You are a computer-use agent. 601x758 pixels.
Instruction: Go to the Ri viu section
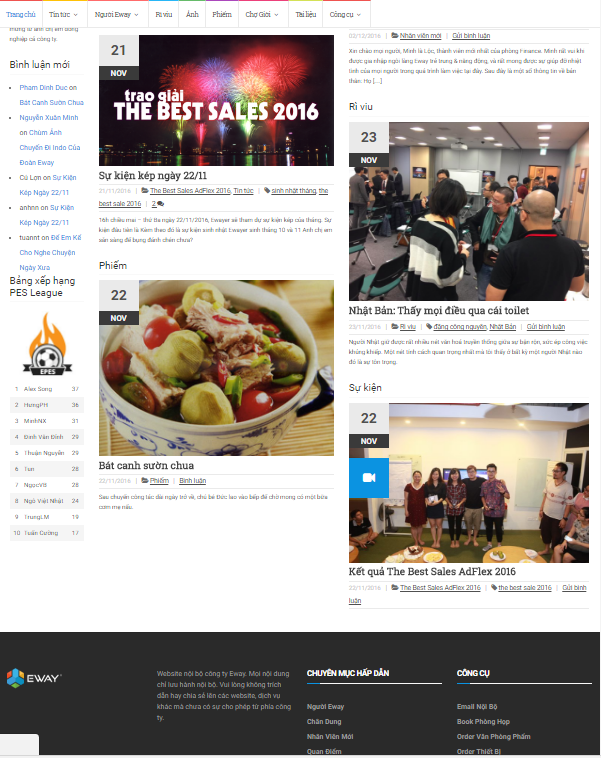163,15
